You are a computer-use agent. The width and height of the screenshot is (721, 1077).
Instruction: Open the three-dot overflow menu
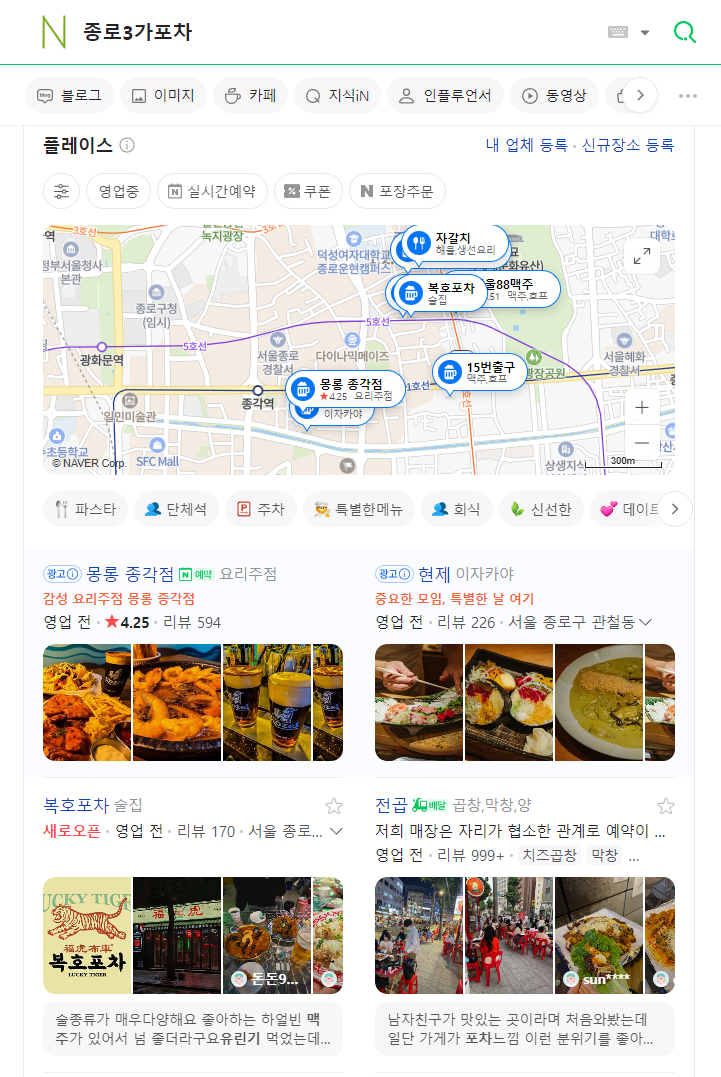pos(687,96)
